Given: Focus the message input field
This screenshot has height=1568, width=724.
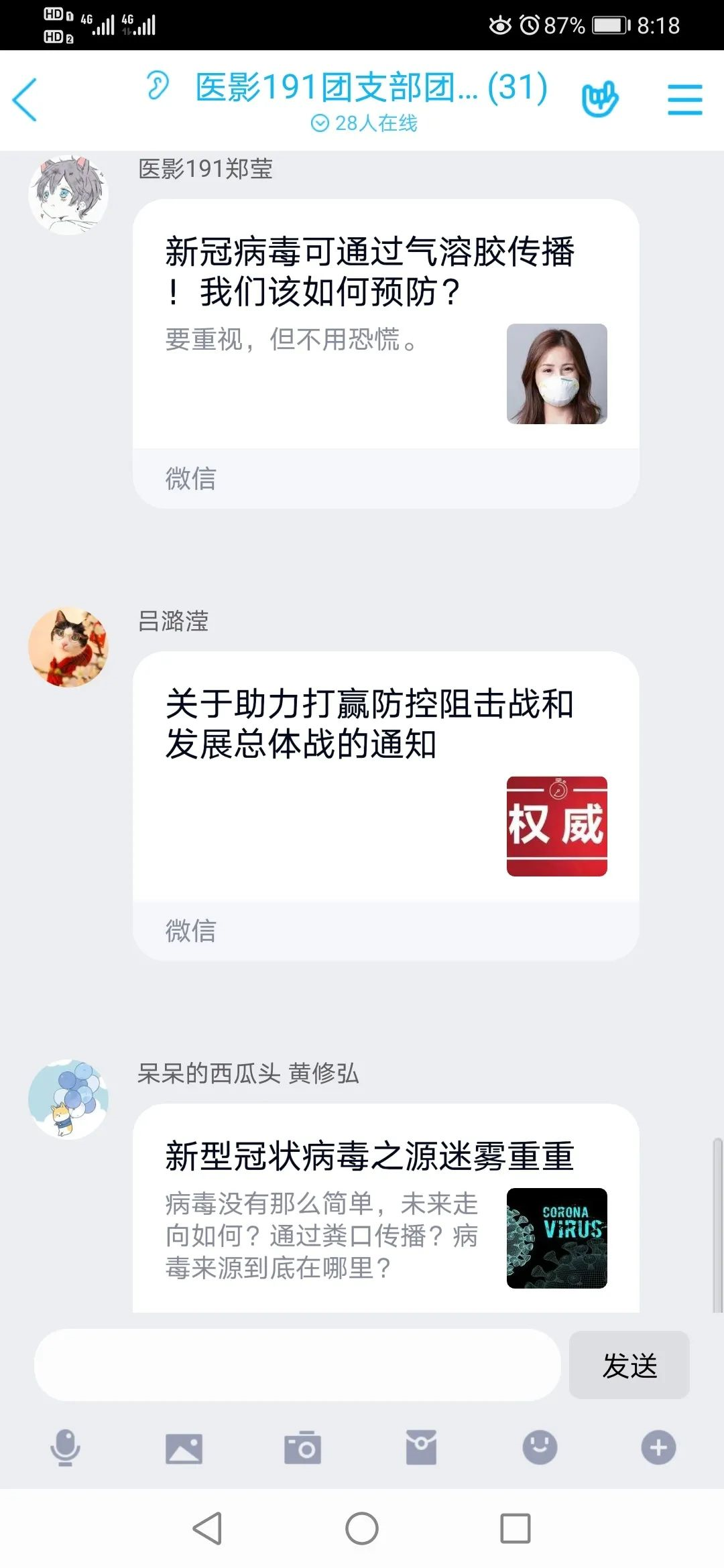Looking at the screenshot, I should [x=297, y=1365].
